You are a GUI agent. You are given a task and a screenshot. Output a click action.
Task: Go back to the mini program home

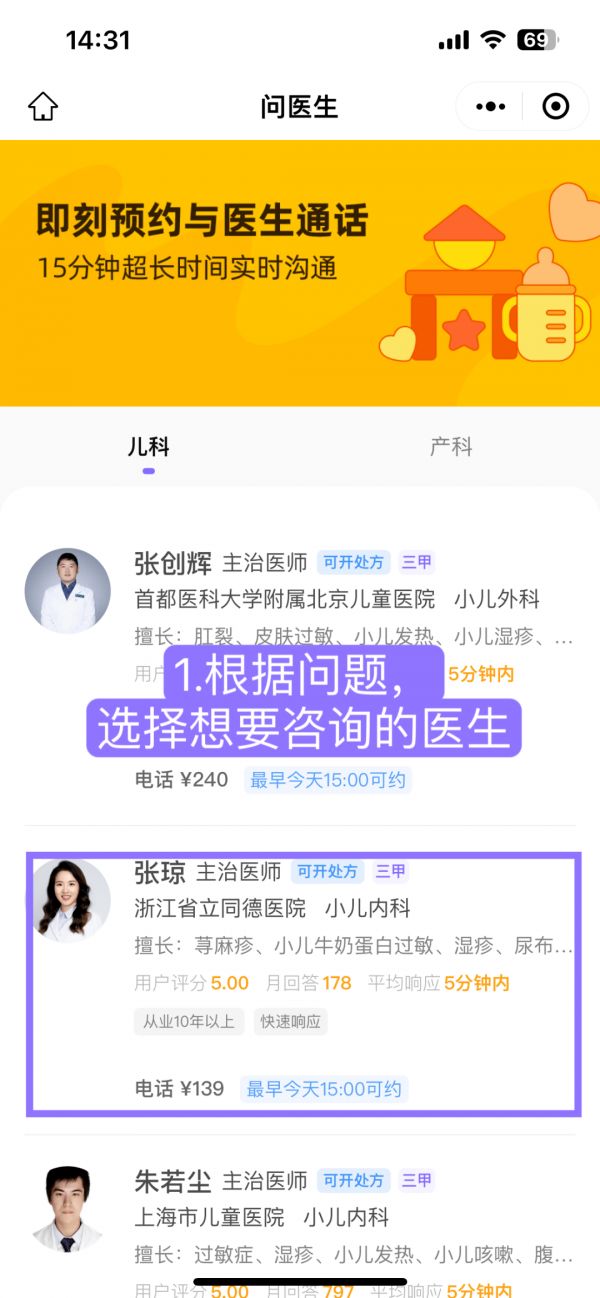coord(43,106)
